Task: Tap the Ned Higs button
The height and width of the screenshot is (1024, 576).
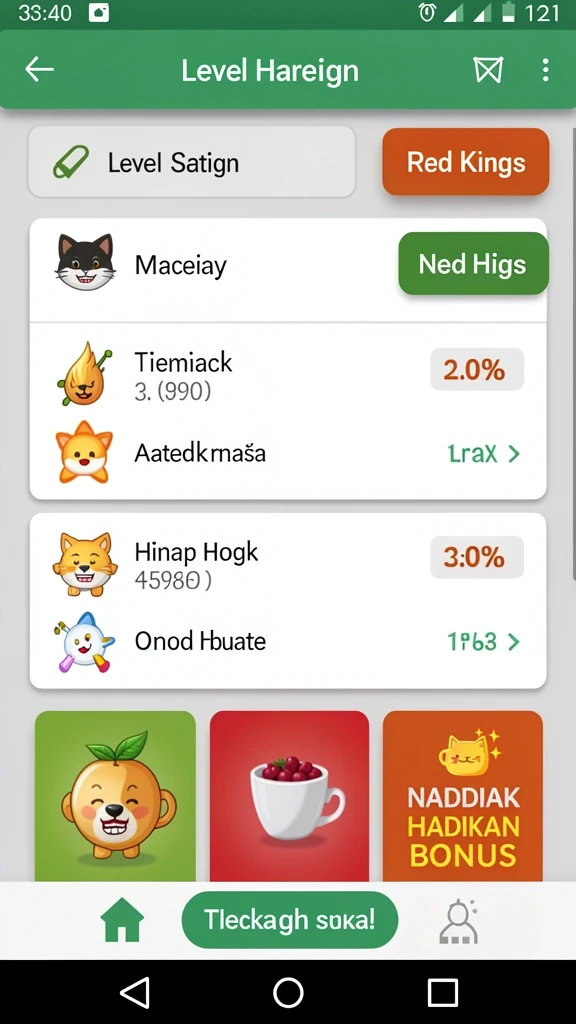Action: 473,264
